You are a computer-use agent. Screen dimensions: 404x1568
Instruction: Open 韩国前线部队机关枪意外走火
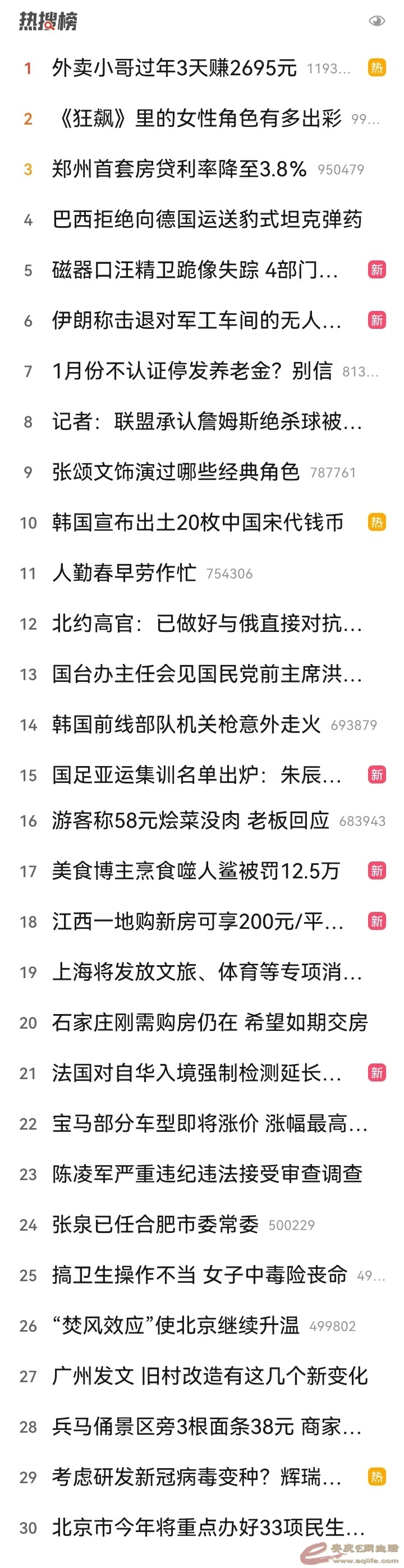tap(186, 725)
